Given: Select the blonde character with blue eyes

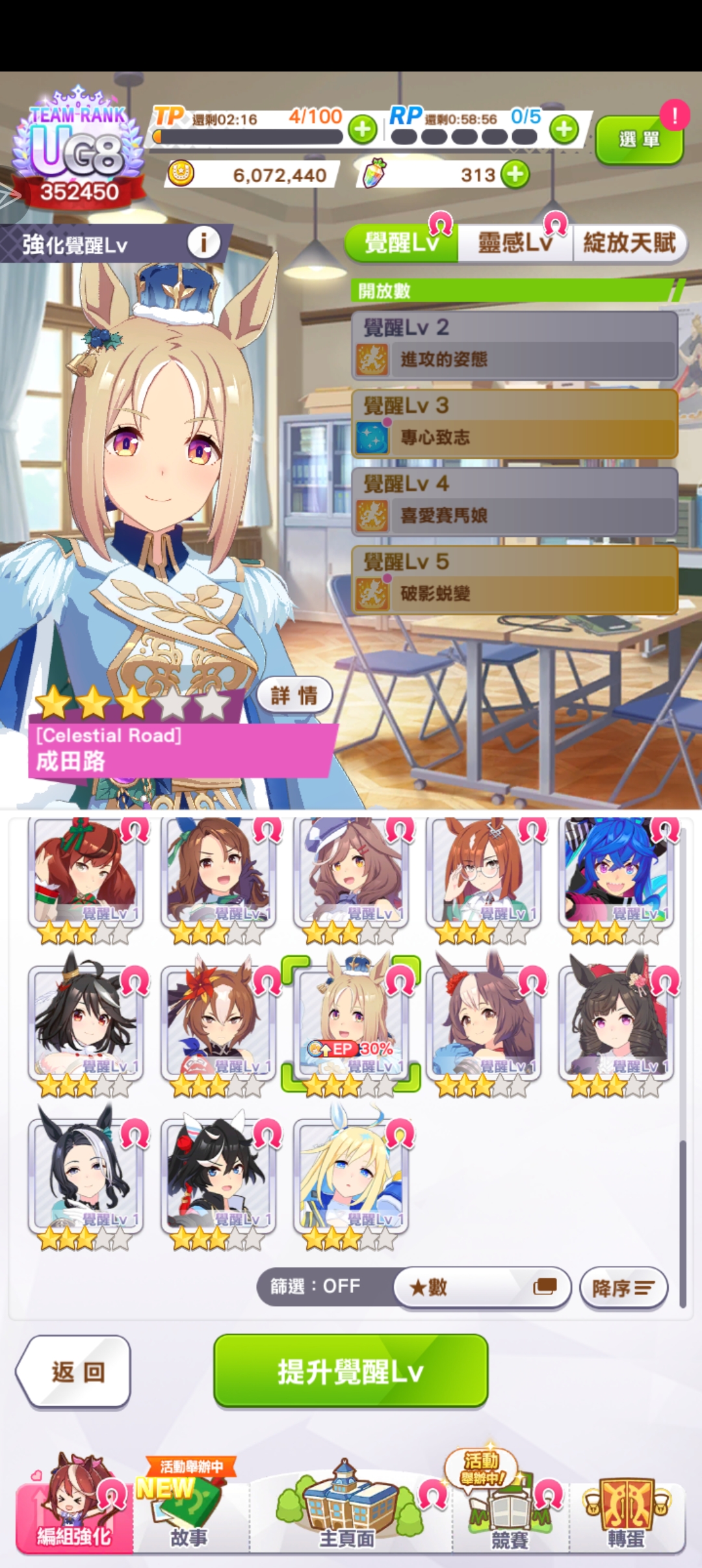Looking at the screenshot, I should [x=351, y=1178].
